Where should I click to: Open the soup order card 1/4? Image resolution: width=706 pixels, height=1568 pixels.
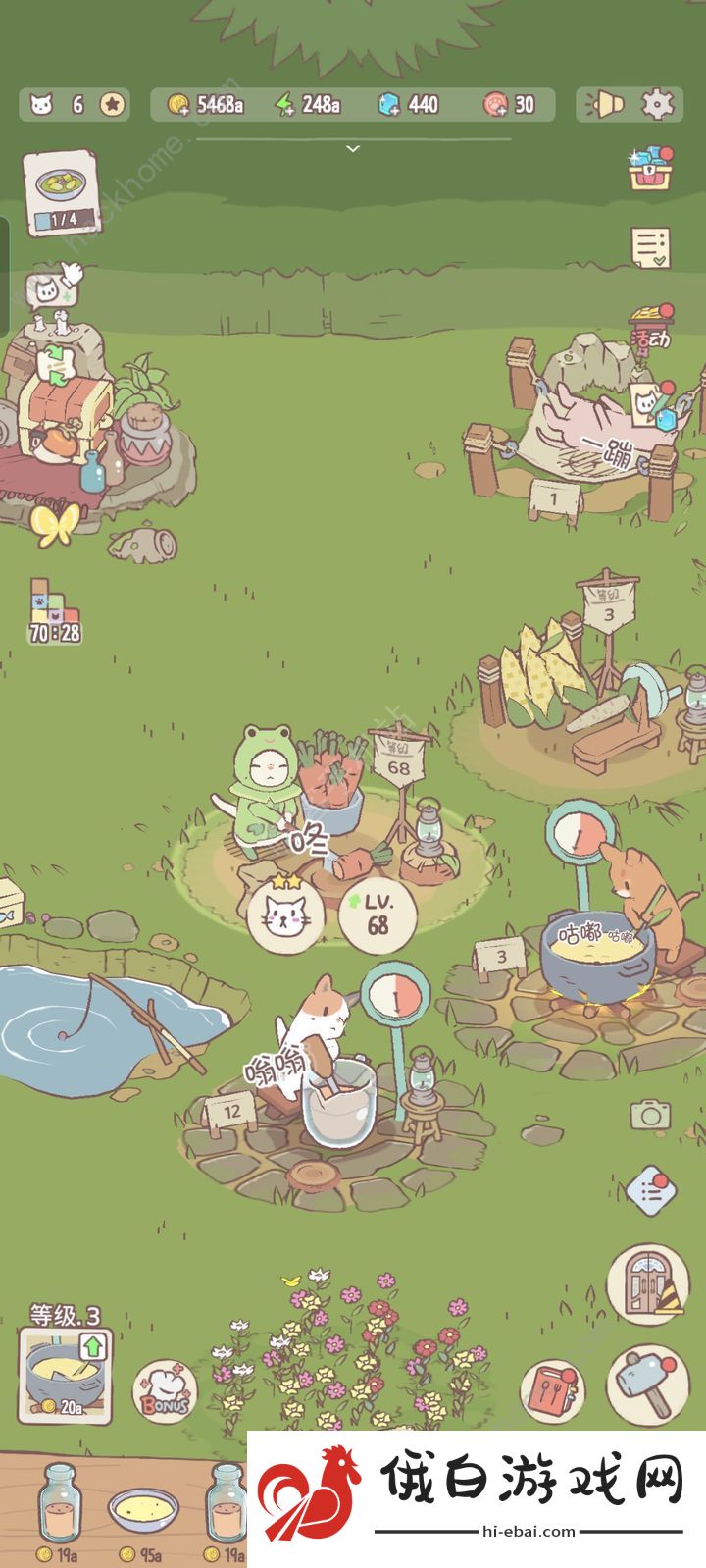61,193
